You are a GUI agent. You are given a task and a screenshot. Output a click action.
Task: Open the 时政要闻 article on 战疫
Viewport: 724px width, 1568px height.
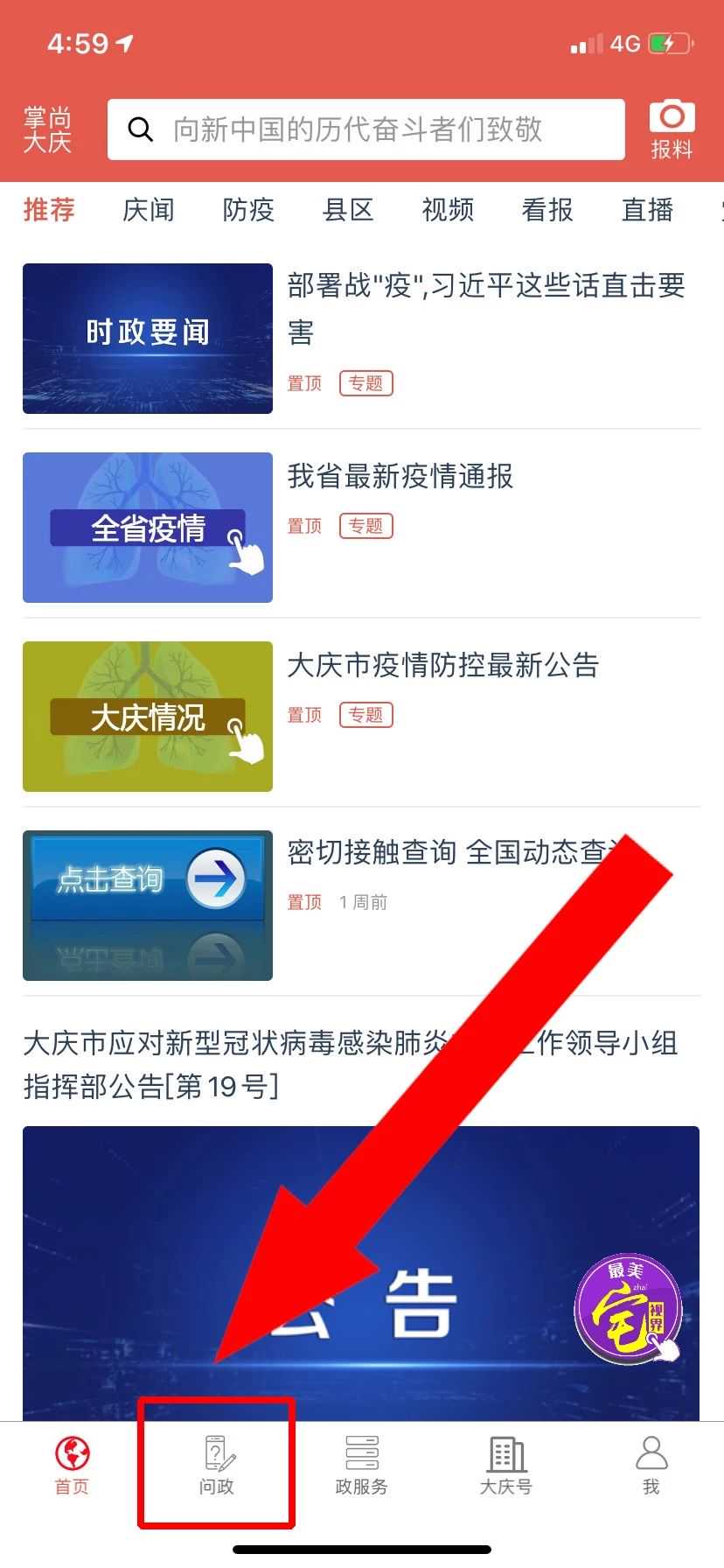coord(485,308)
